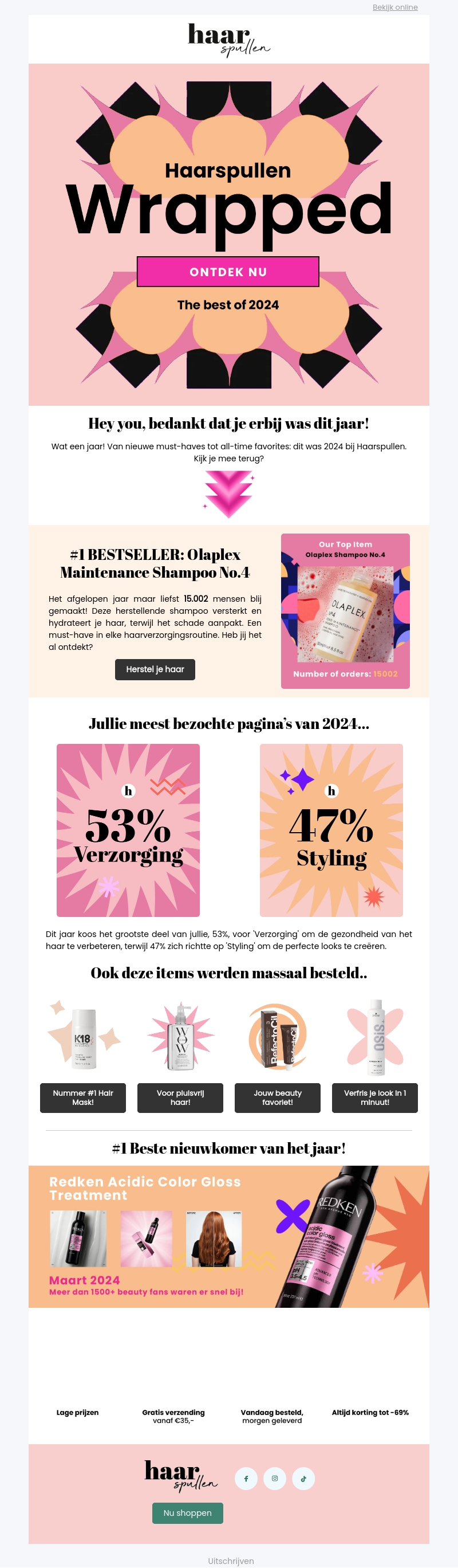The image size is (458, 1568).
Task: Select the Voor pluisvrij haar button
Action: click(x=180, y=1097)
